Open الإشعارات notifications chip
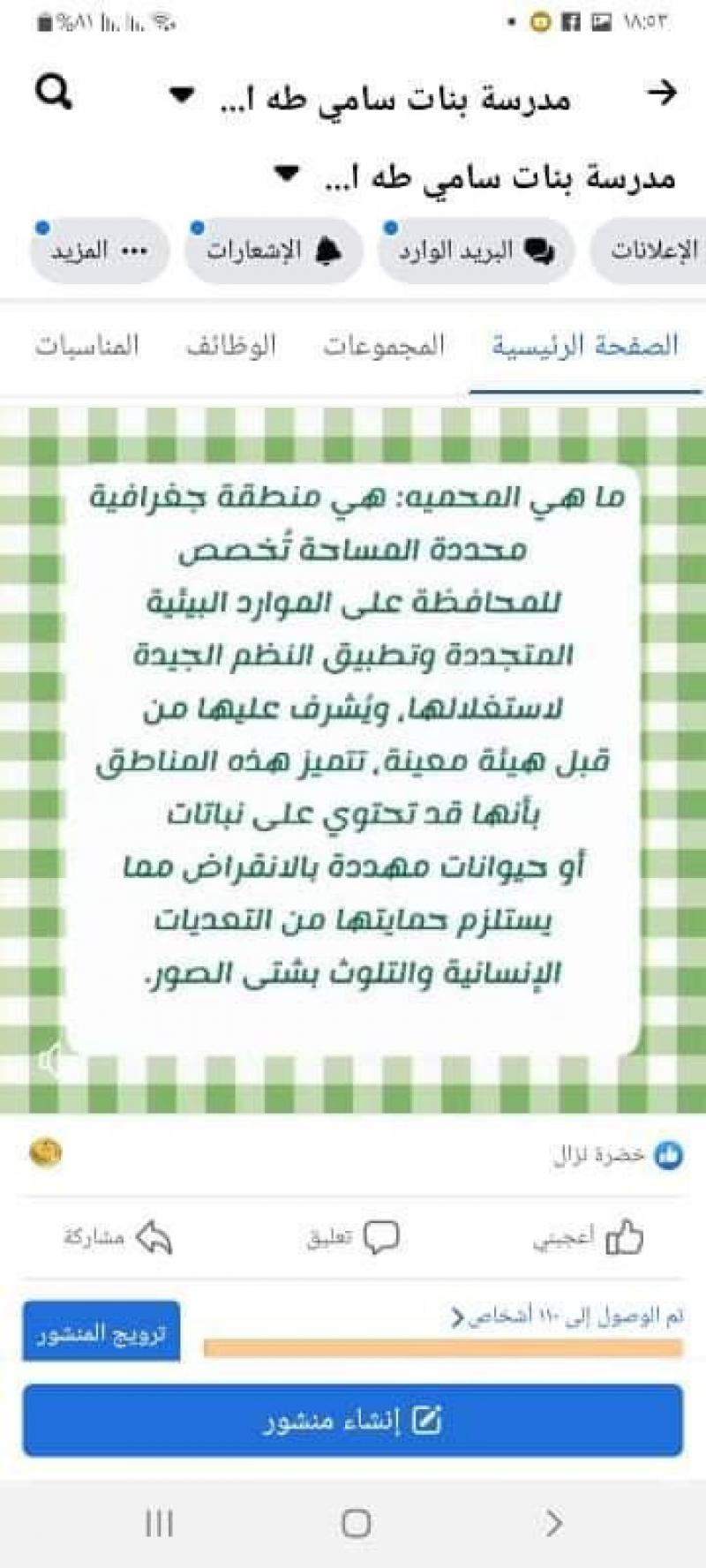The height and width of the screenshot is (1568, 706). [x=274, y=251]
